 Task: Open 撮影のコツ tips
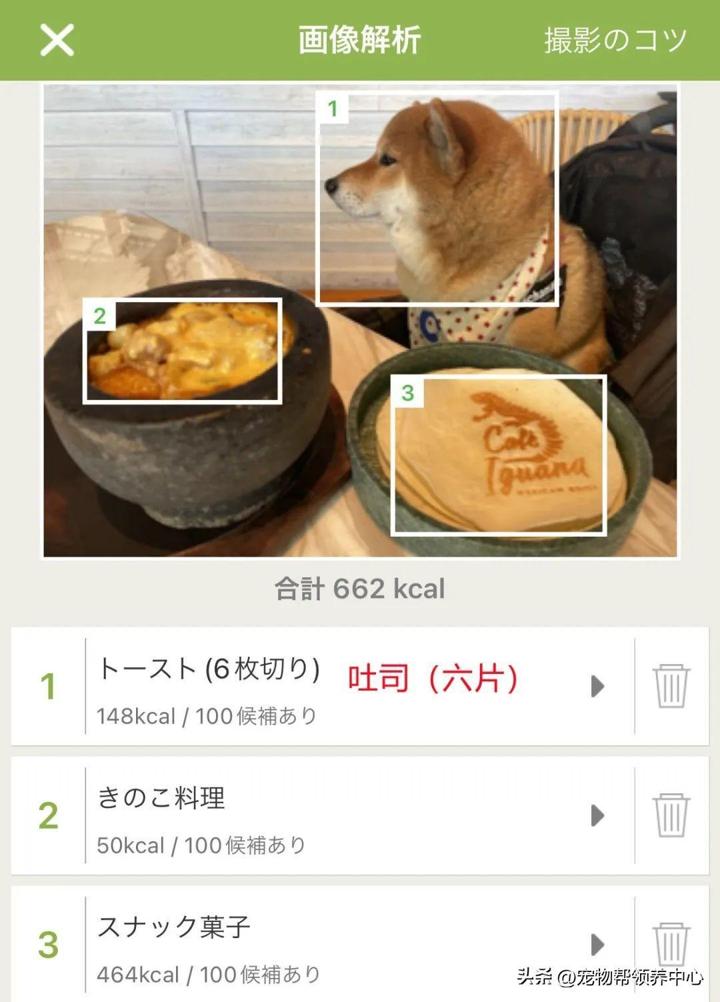tap(615, 40)
